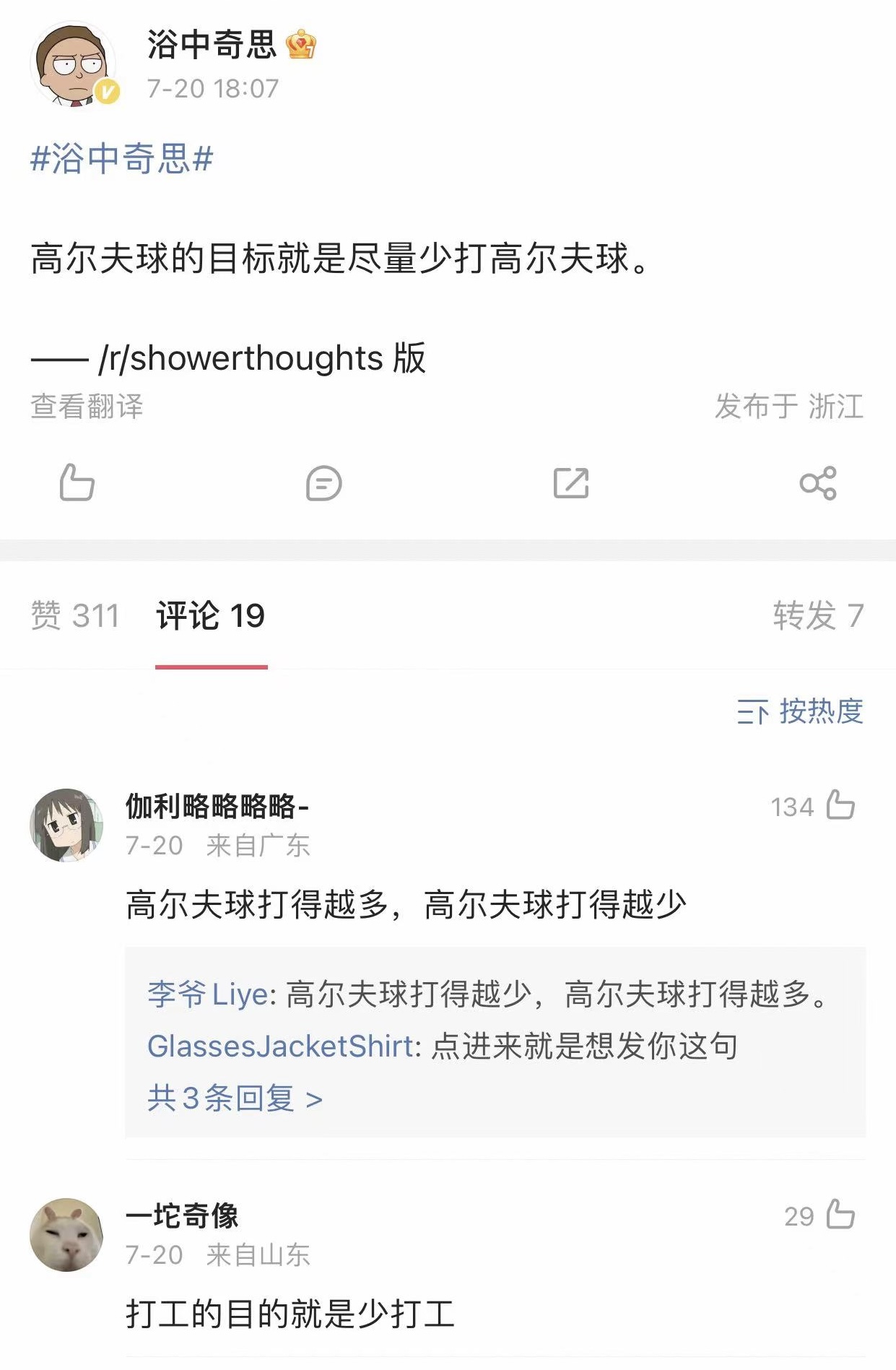
Task: Tap 查看翻译 to translate the post
Action: [x=87, y=407]
